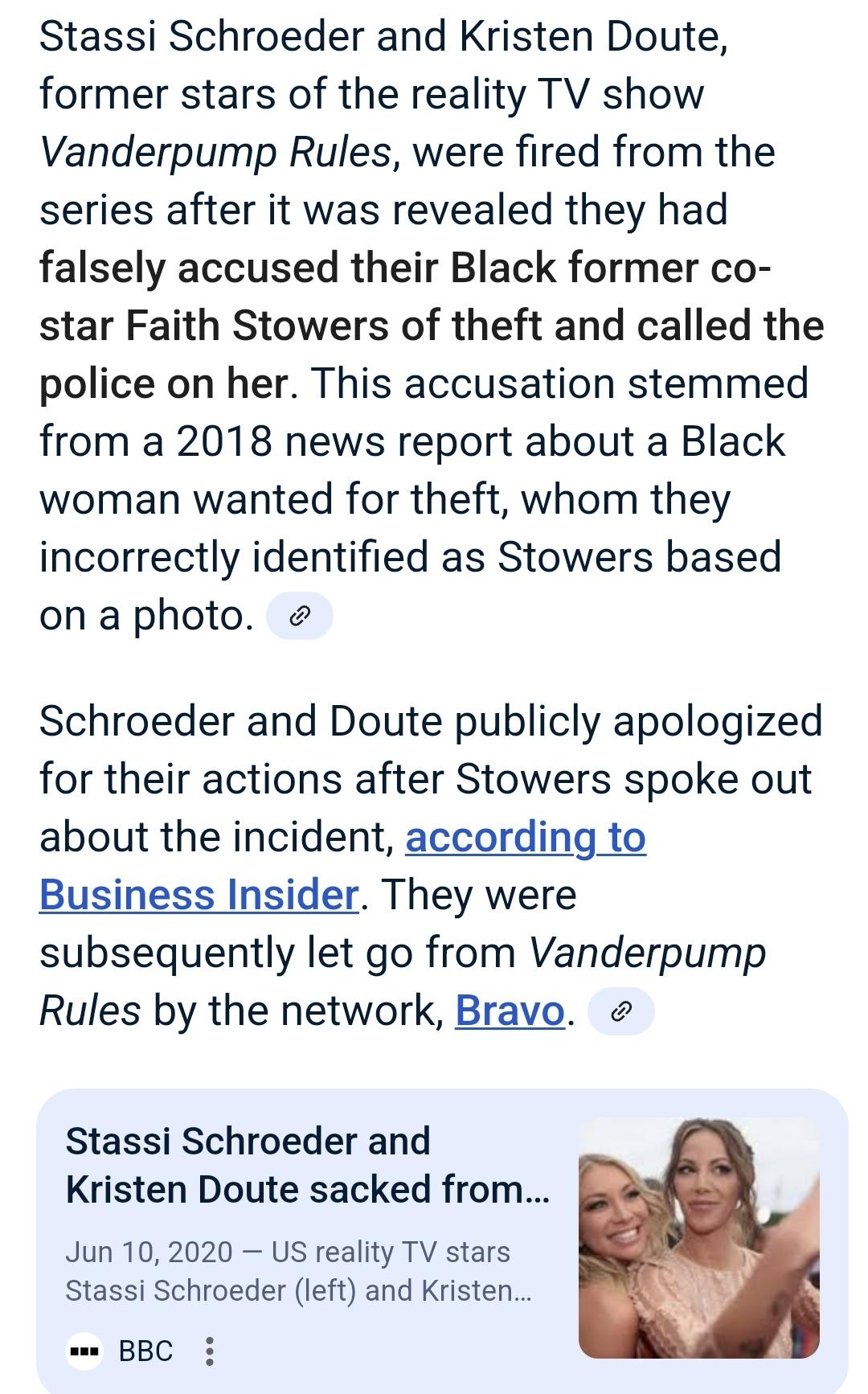Open source link chip after 'on a photo.'
868x1394 pixels.
pos(299,617)
